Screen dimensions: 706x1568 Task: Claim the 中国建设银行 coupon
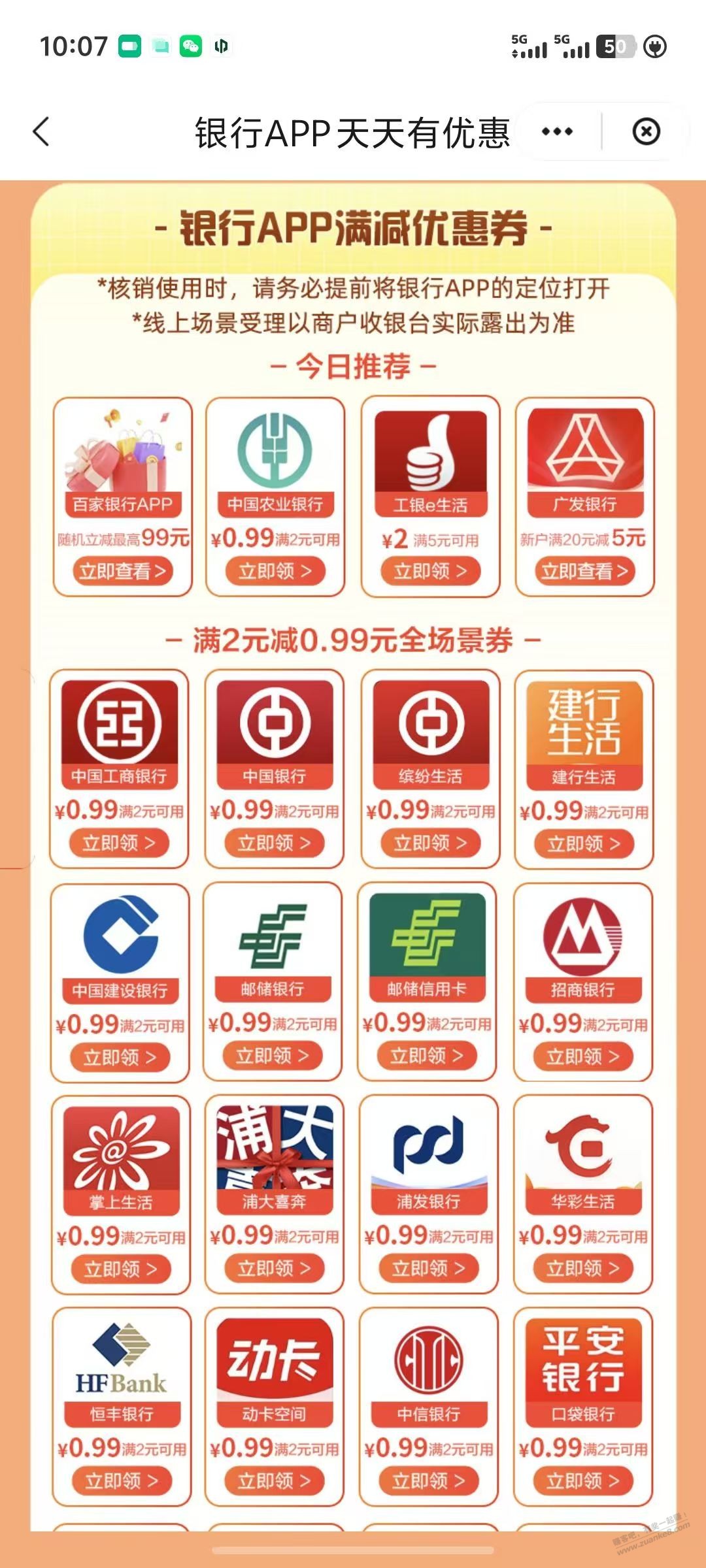(120, 1056)
